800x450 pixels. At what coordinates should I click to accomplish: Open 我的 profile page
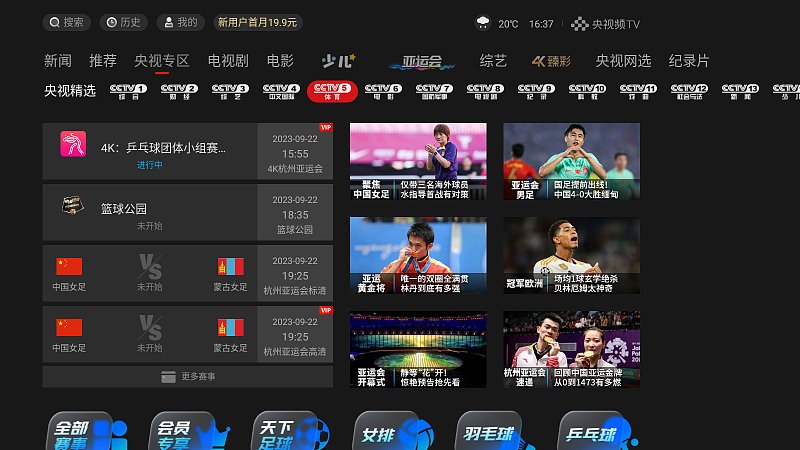[x=180, y=22]
